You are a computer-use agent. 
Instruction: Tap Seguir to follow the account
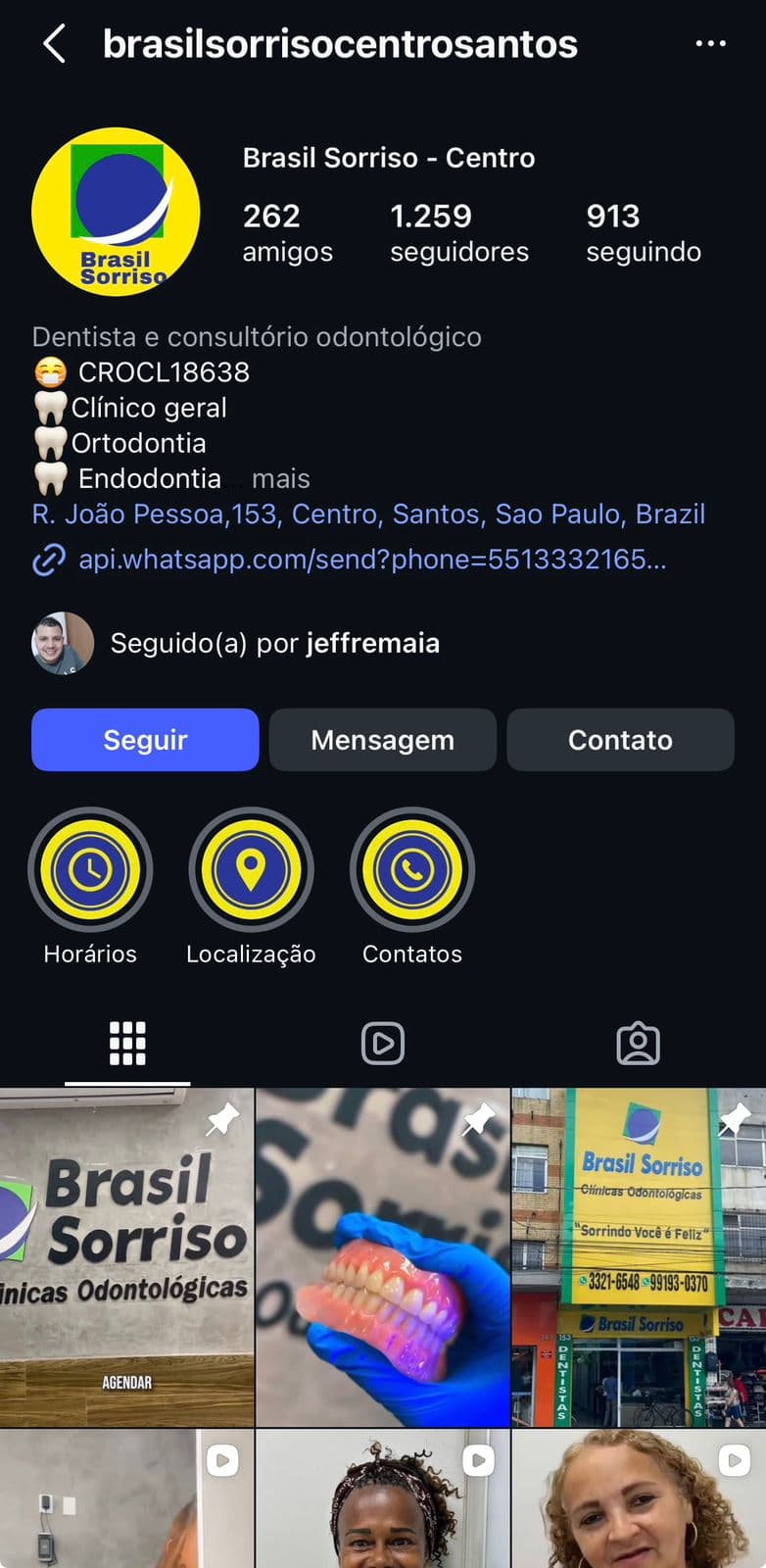pos(144,740)
